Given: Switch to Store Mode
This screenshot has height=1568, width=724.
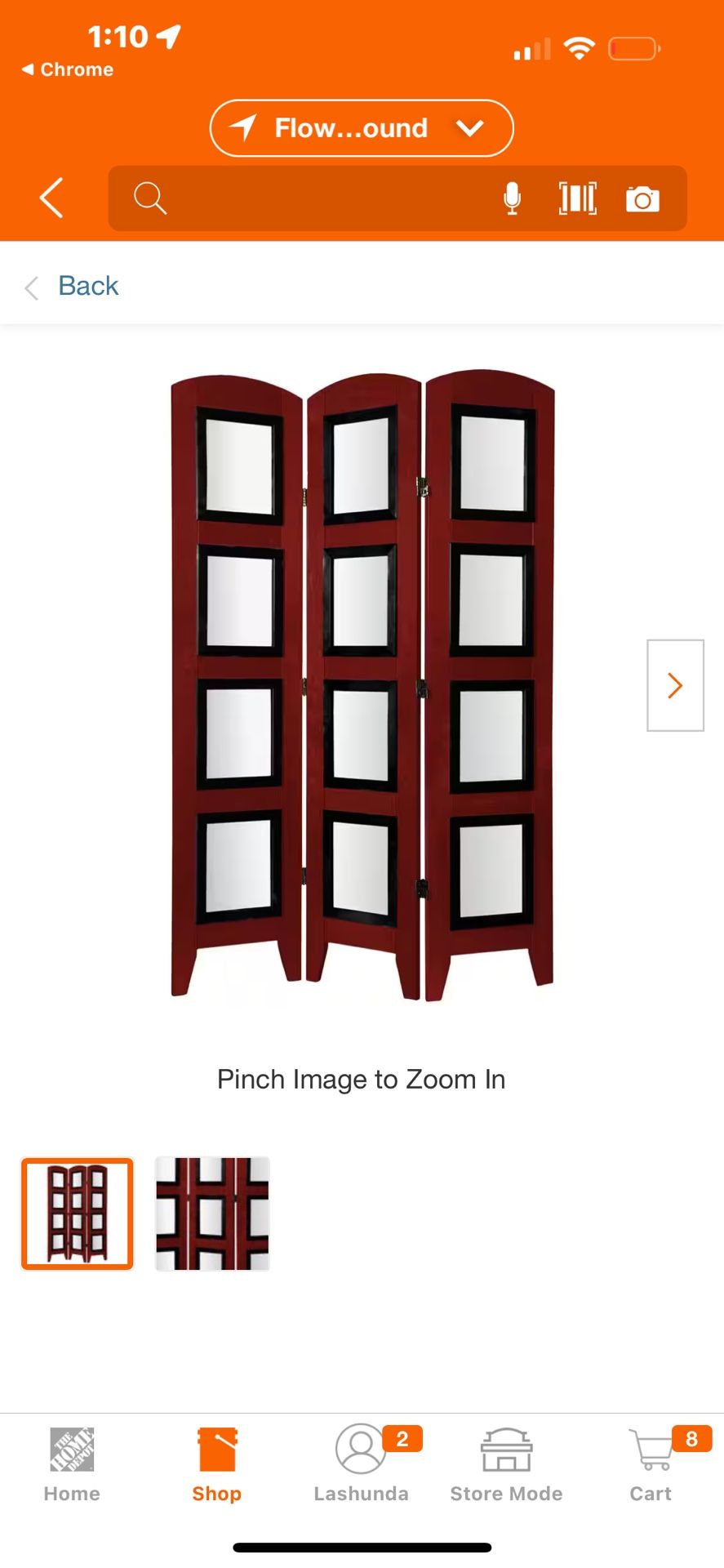Looking at the screenshot, I should tap(506, 1465).
